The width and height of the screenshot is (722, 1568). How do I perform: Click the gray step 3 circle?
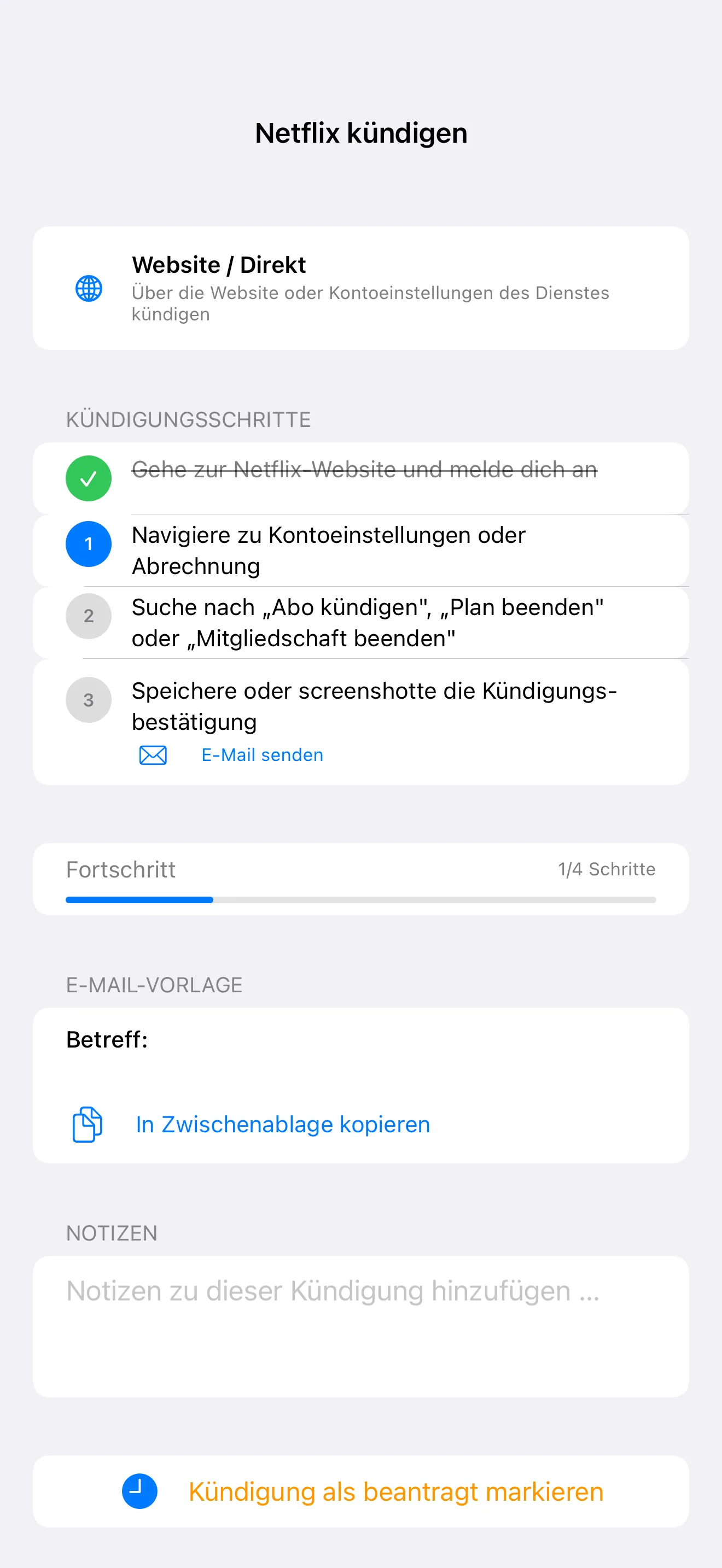(88, 700)
